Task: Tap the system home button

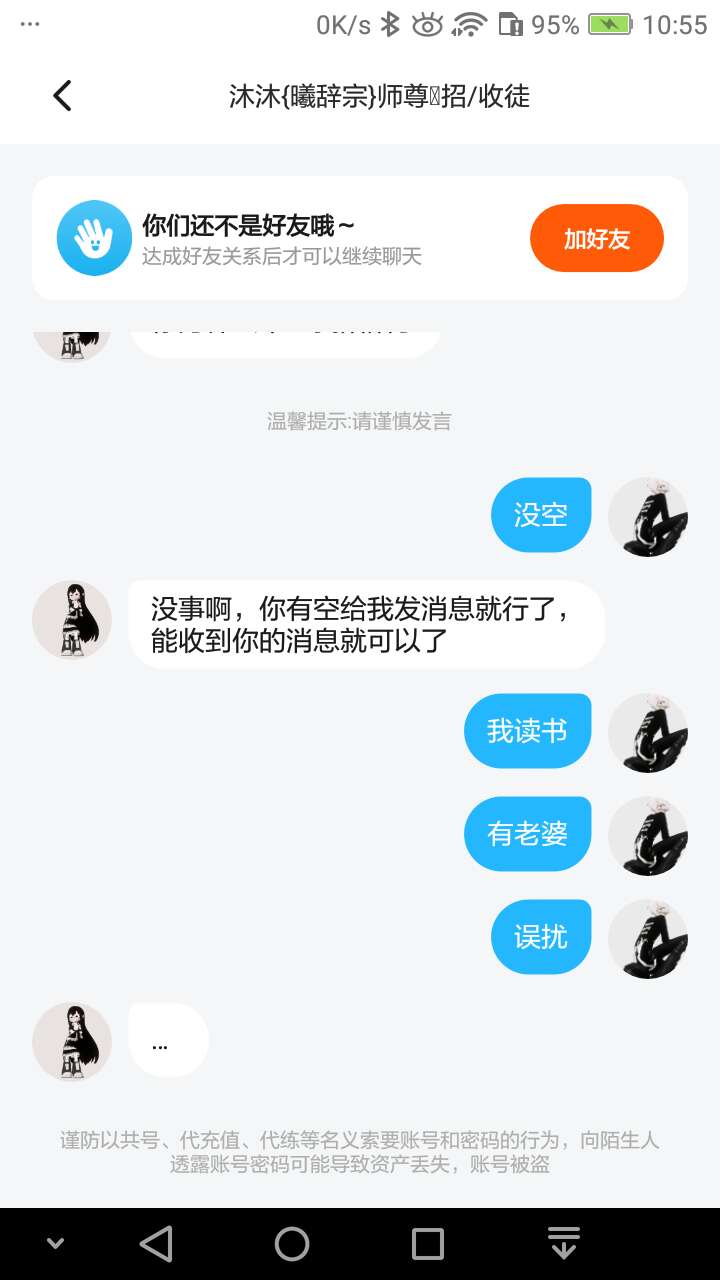Action: [292, 1244]
